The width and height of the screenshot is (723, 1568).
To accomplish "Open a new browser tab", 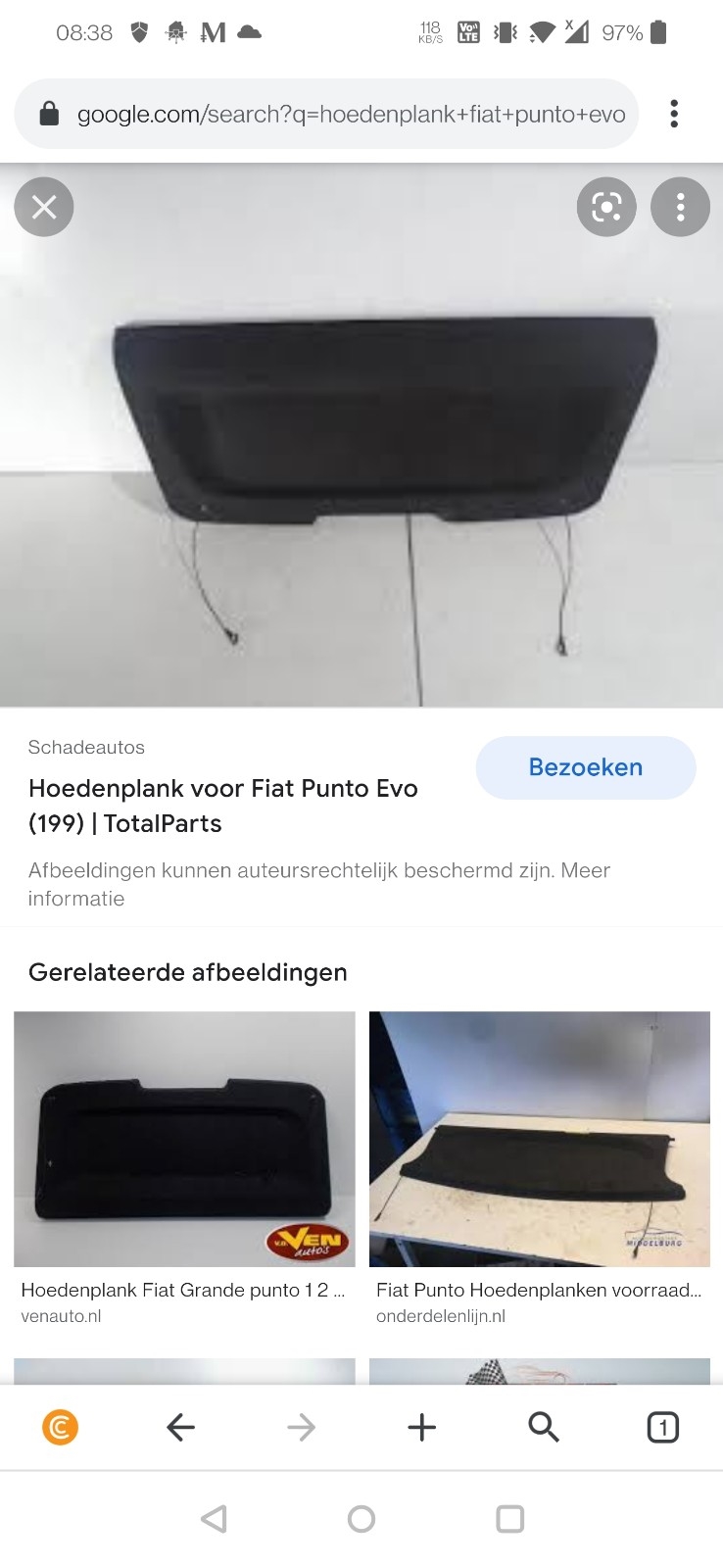I will (421, 1427).
